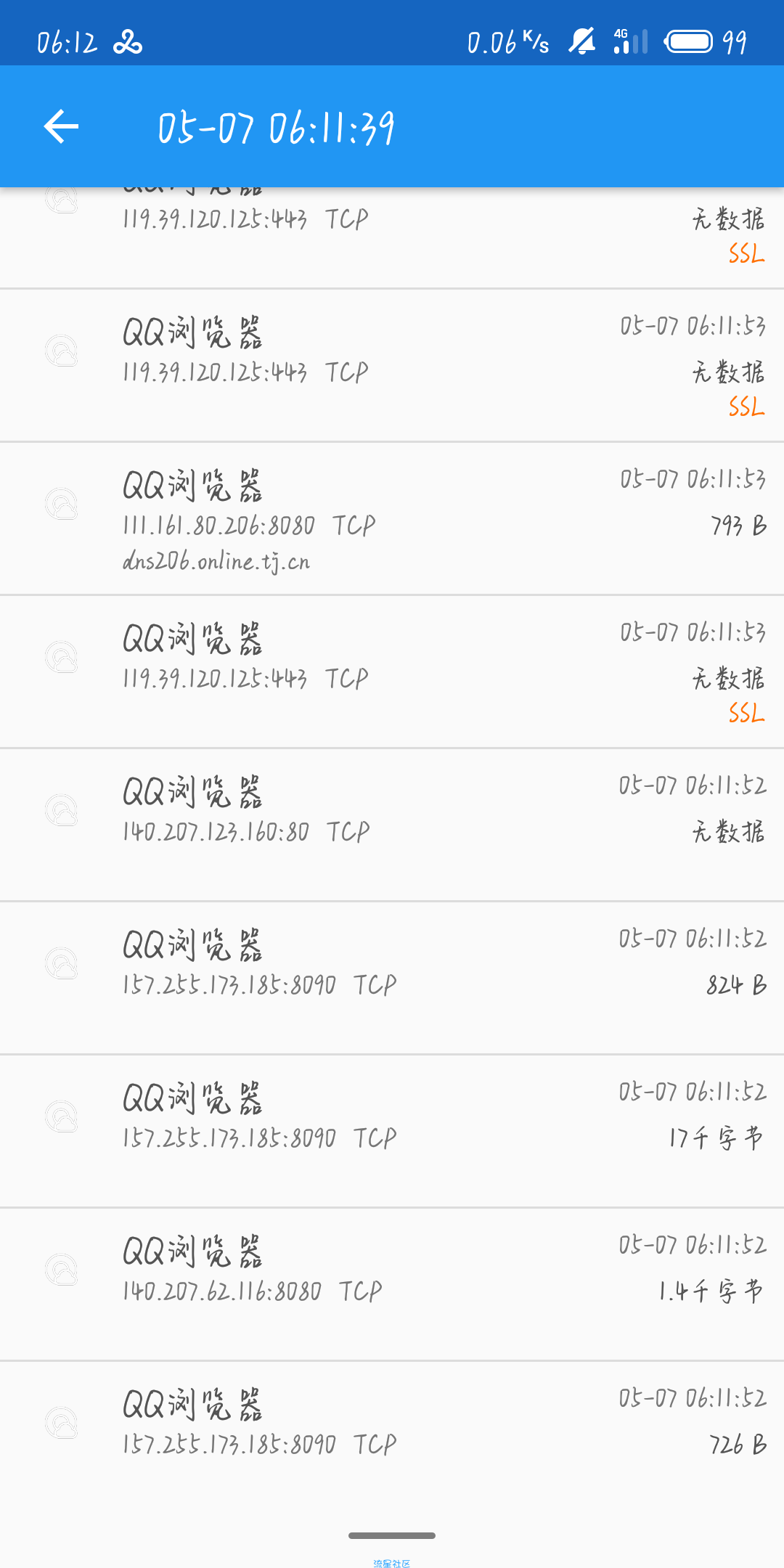Open the 17千字节 connection record
Viewport: 784px width, 1568px height.
(x=392, y=1131)
